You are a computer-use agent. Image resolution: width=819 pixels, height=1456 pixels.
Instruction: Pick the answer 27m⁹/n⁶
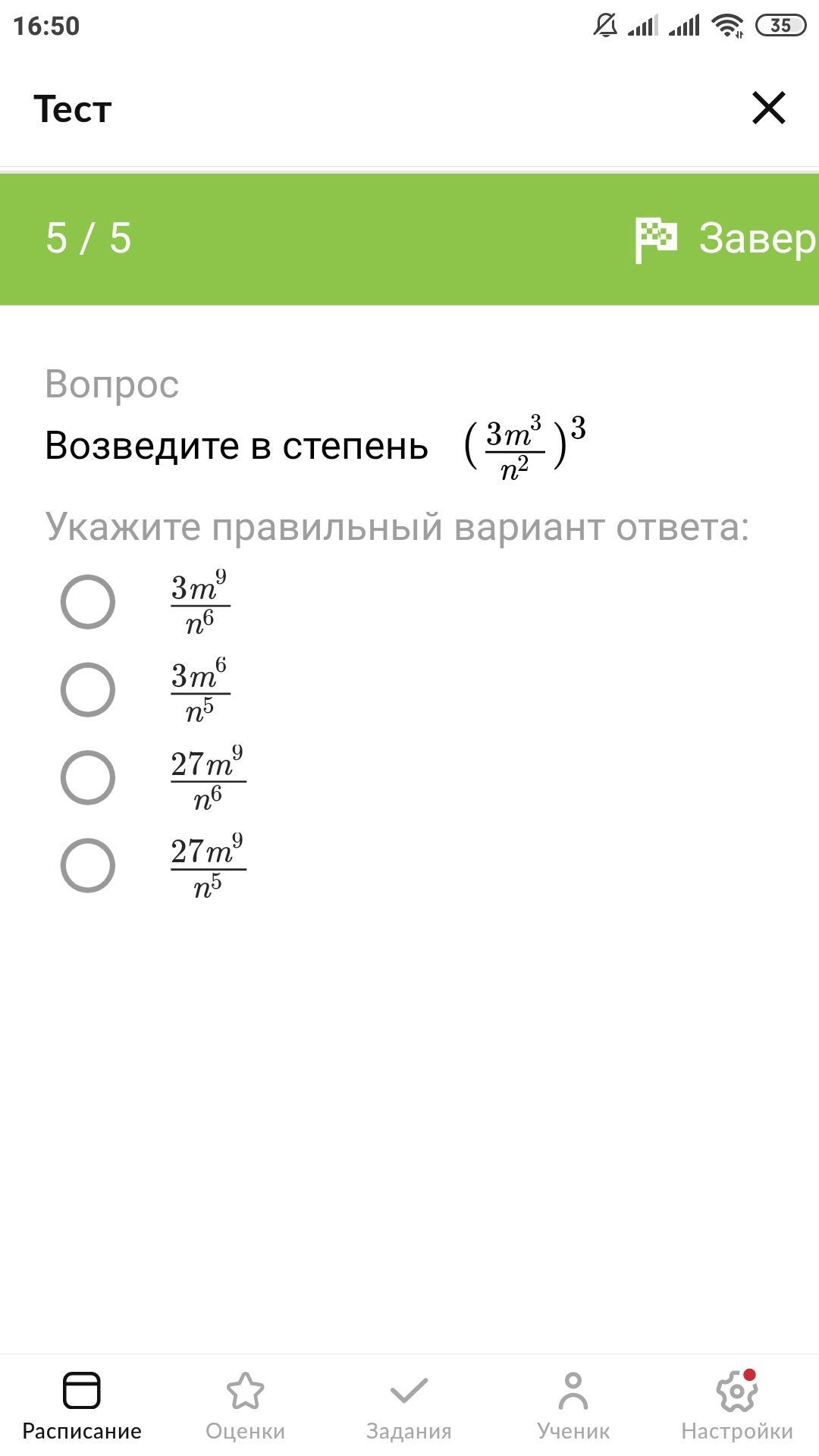click(x=88, y=778)
